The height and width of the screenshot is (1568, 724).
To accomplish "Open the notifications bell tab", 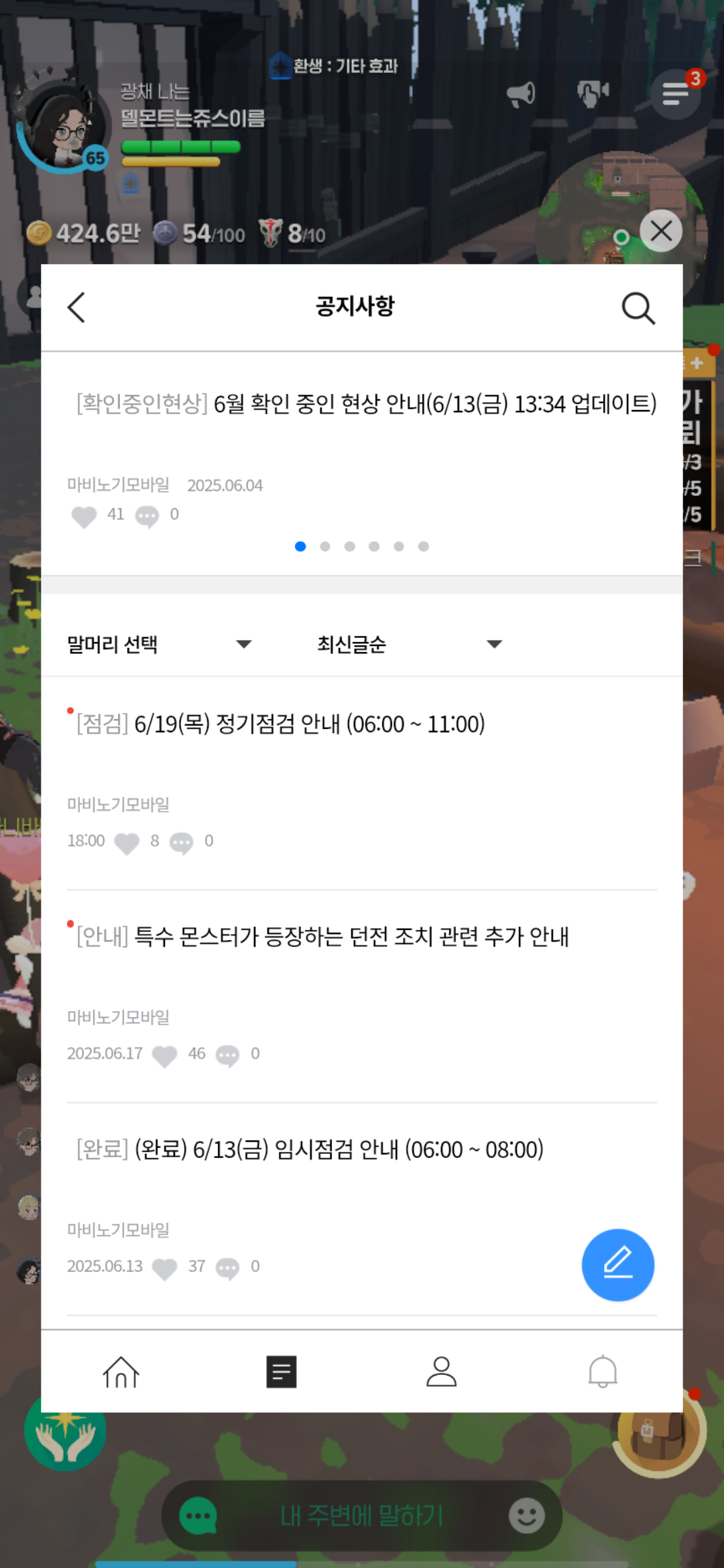I will point(602,1372).
